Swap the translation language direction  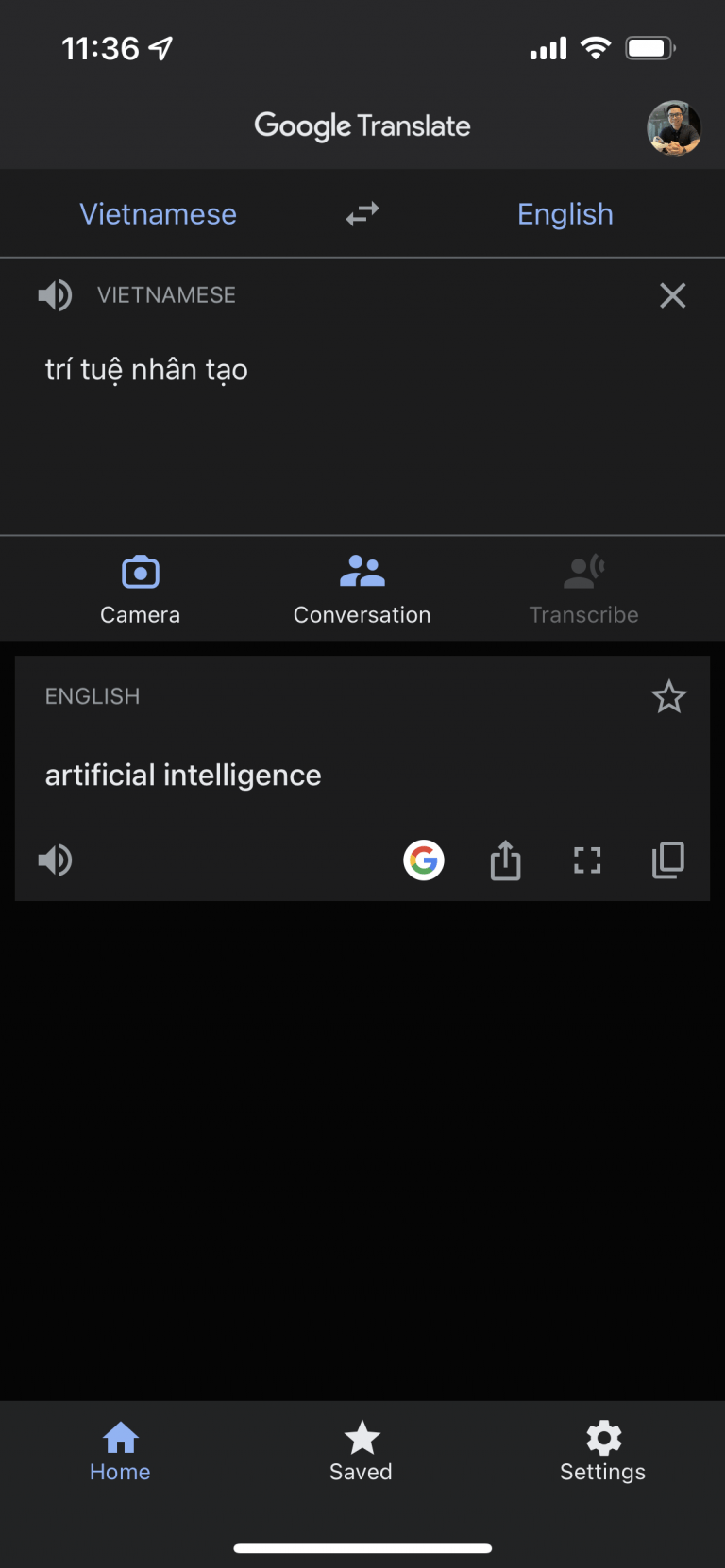pyautogui.click(x=362, y=213)
